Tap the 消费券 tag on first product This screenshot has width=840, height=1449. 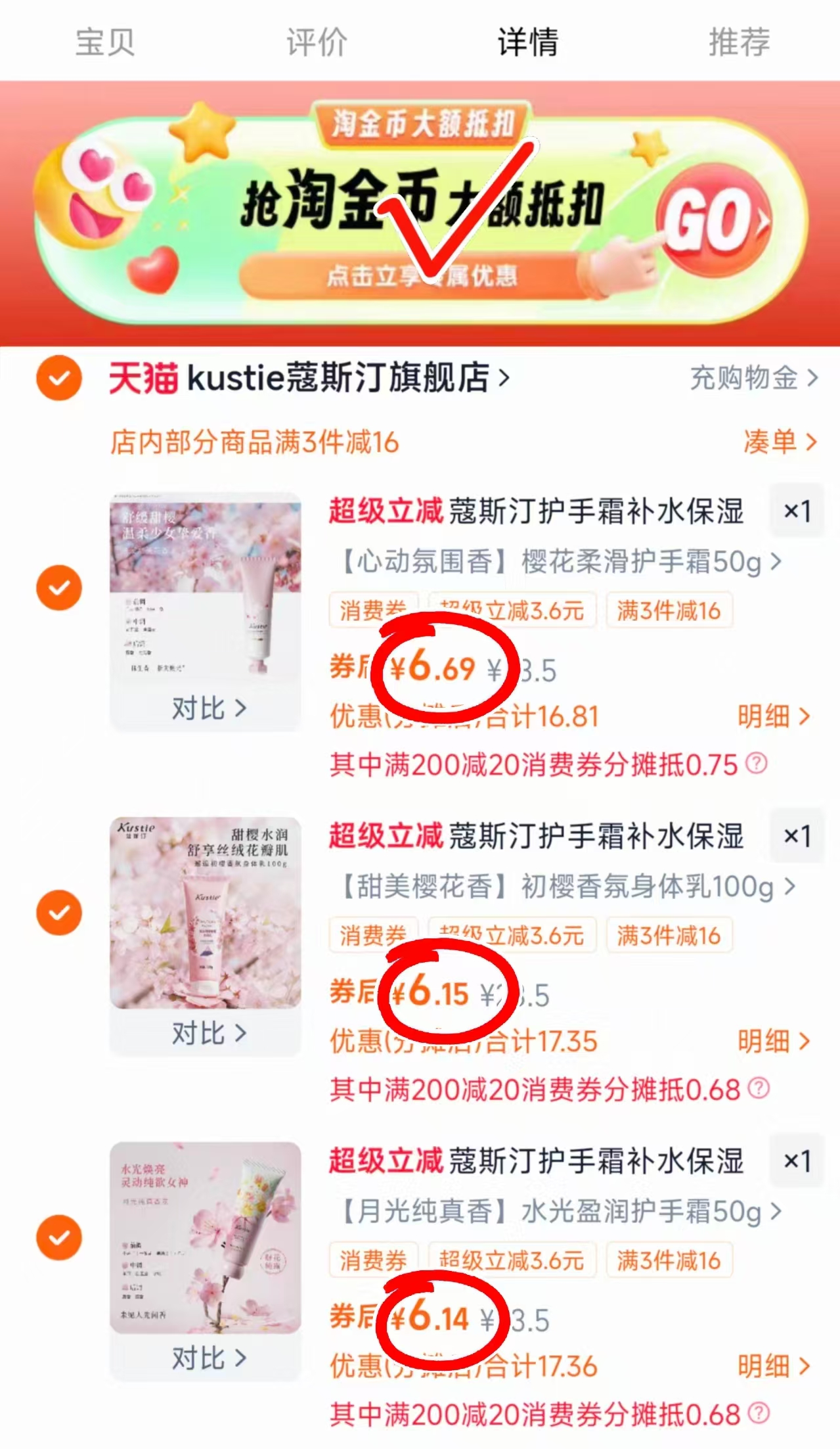click(373, 610)
